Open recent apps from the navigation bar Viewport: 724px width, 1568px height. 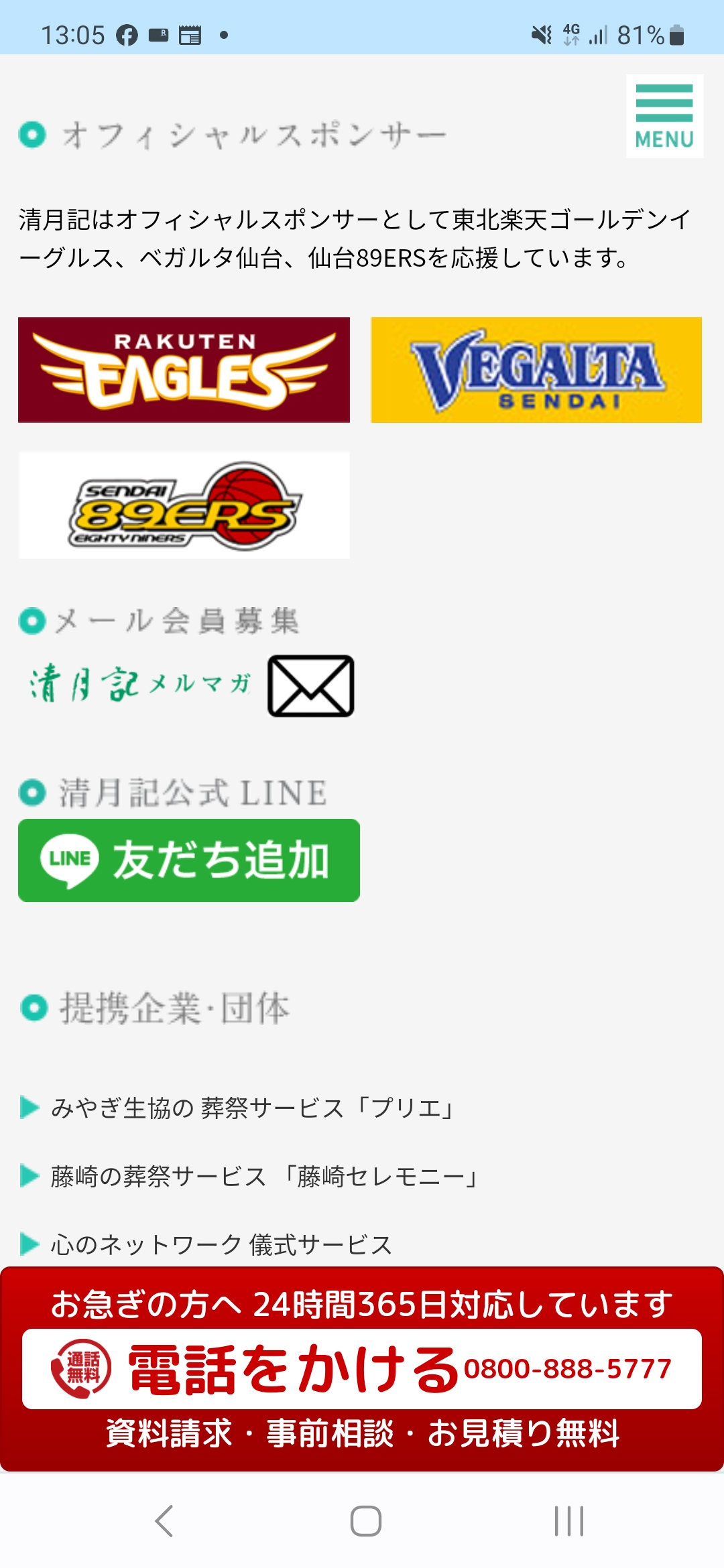point(568,1520)
